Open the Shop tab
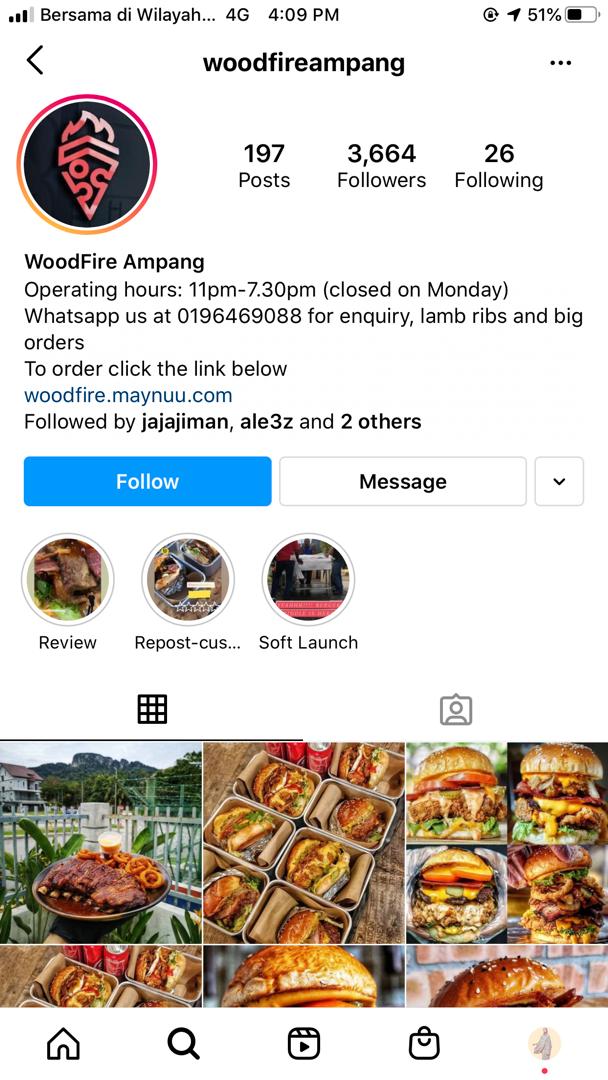608x1080 pixels. coord(424,1043)
